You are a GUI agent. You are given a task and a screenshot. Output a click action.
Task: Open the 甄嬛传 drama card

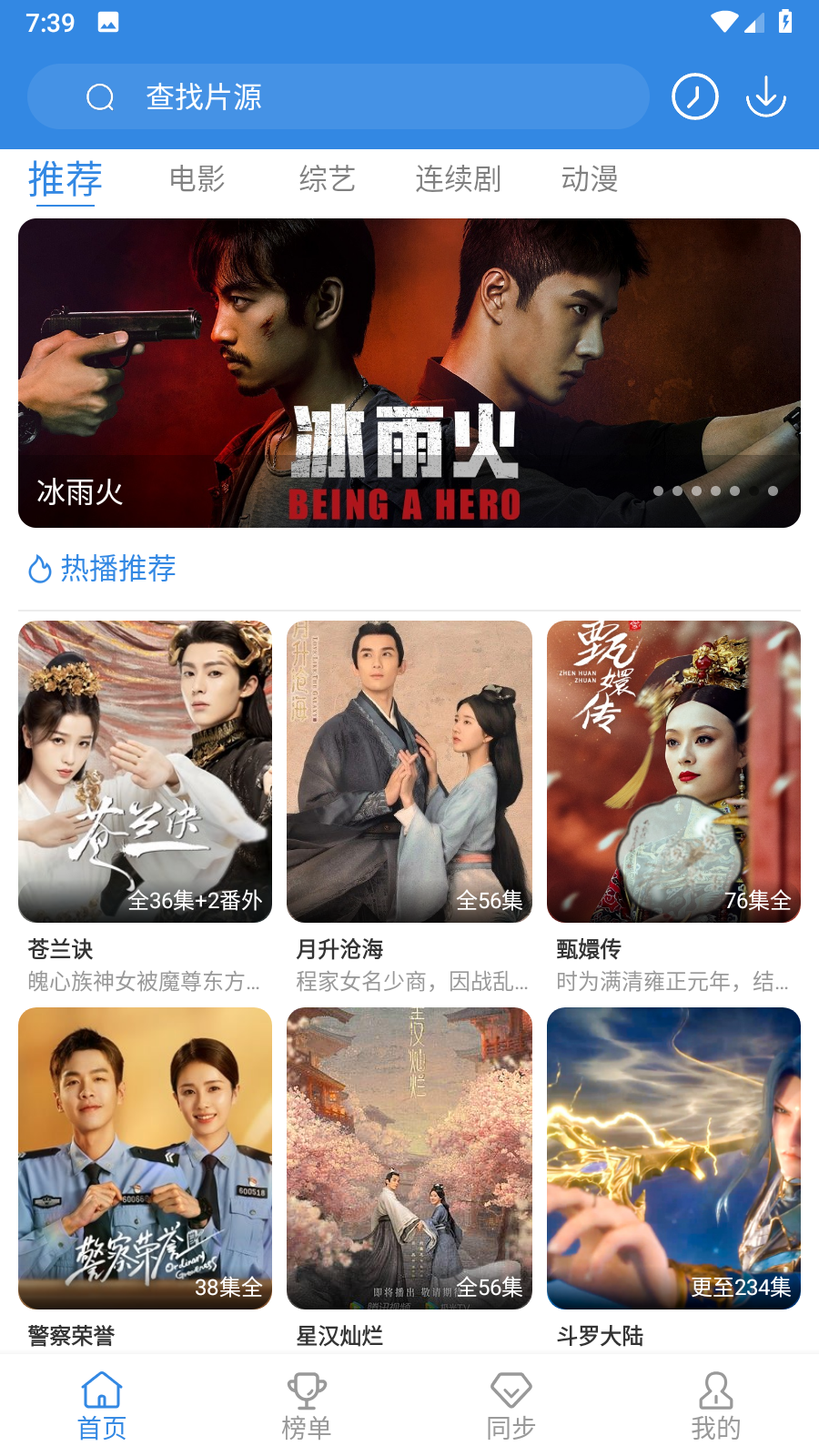(x=673, y=772)
